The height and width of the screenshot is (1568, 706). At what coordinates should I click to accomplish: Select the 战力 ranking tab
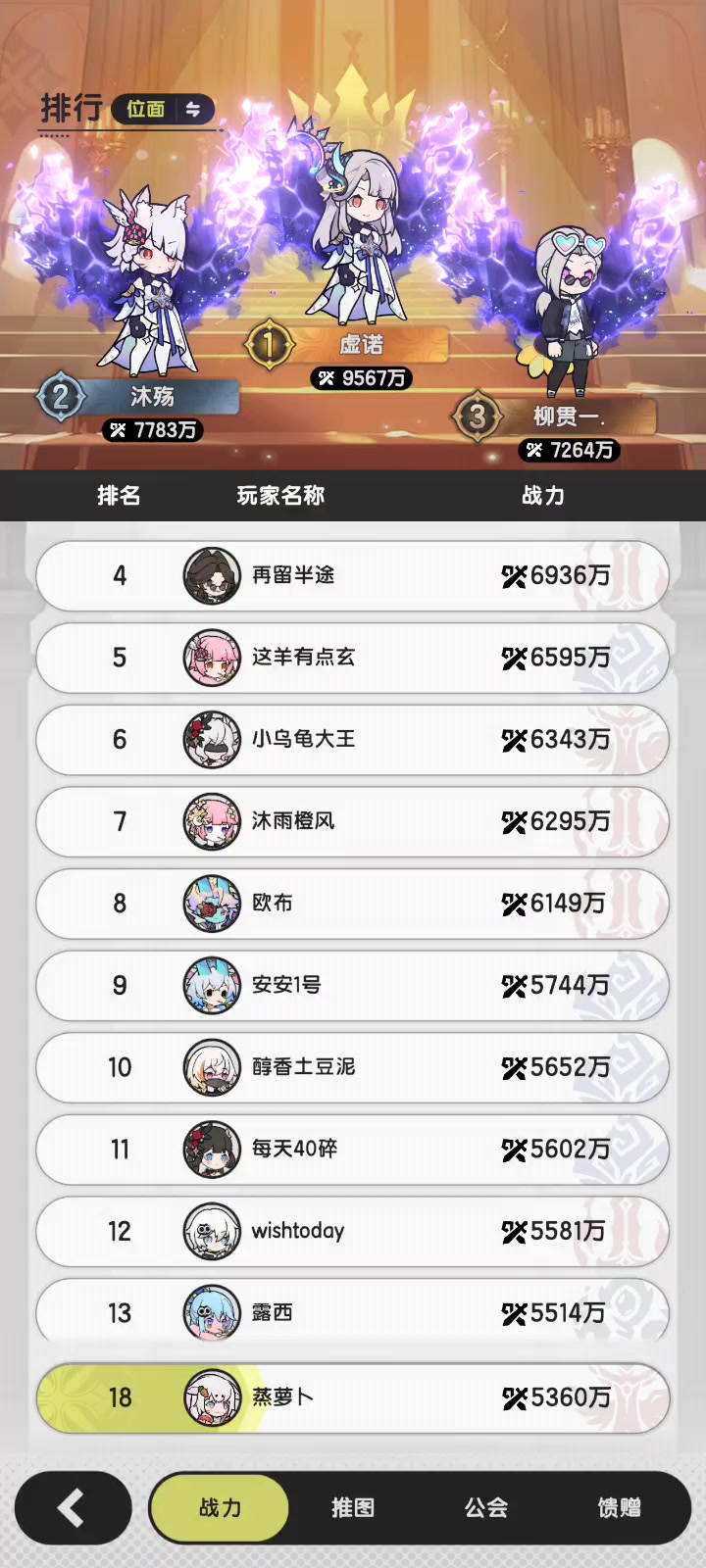(220, 1507)
